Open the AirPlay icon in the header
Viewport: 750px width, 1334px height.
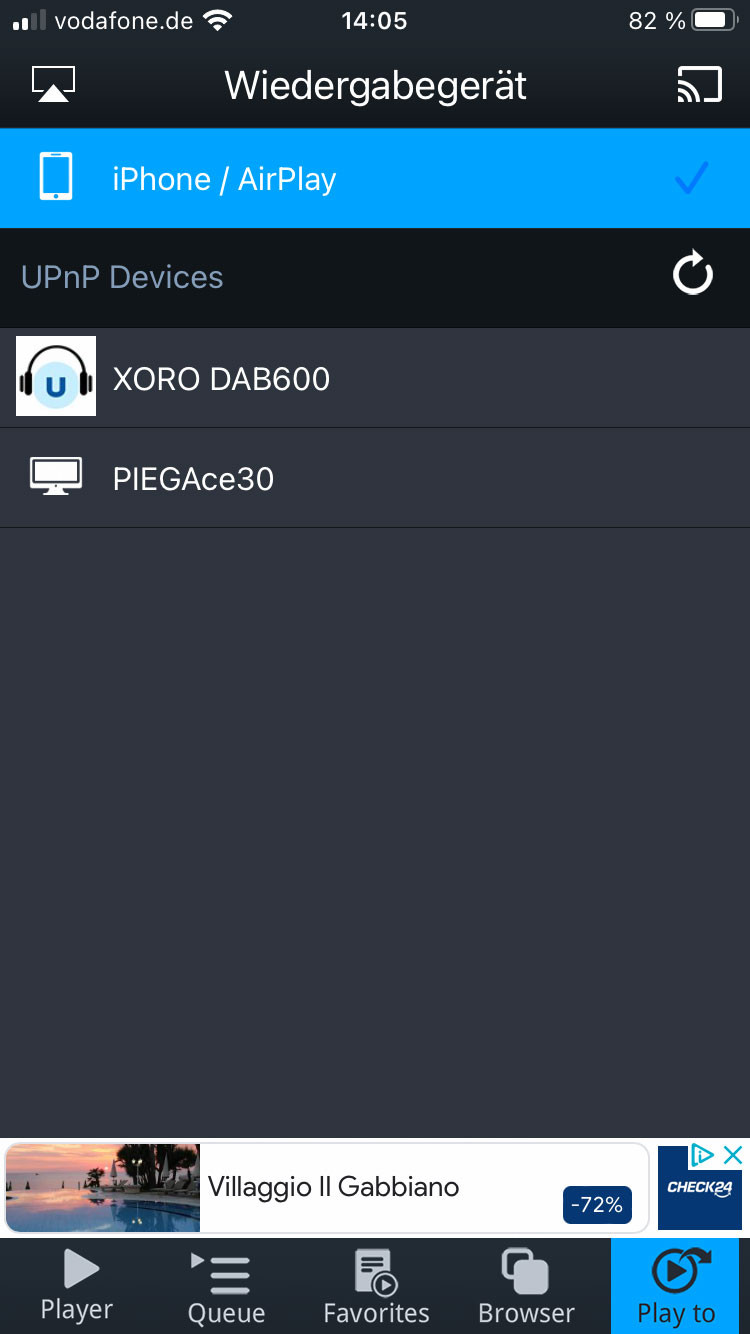coord(54,85)
